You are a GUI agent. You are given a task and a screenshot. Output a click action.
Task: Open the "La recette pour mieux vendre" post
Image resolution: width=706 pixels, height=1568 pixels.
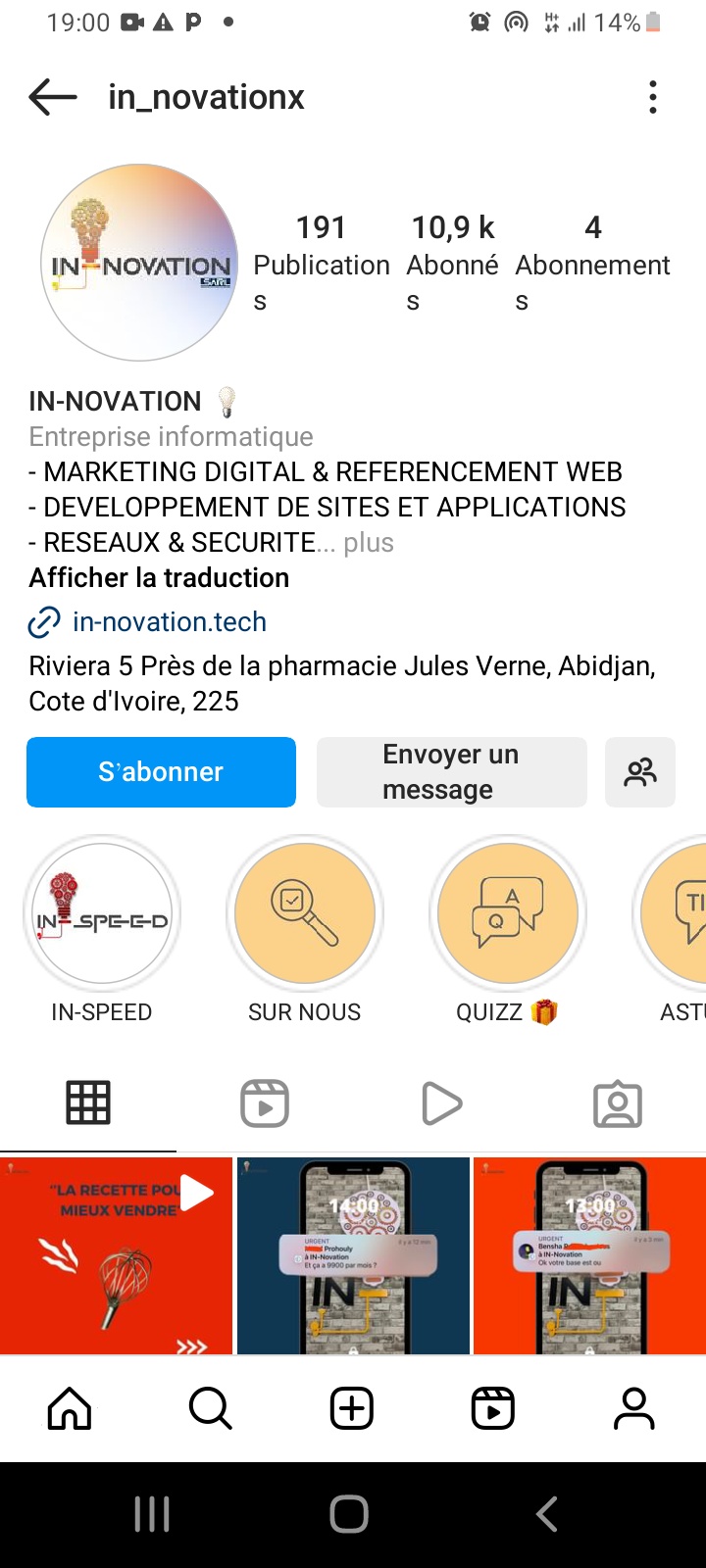tap(116, 1256)
